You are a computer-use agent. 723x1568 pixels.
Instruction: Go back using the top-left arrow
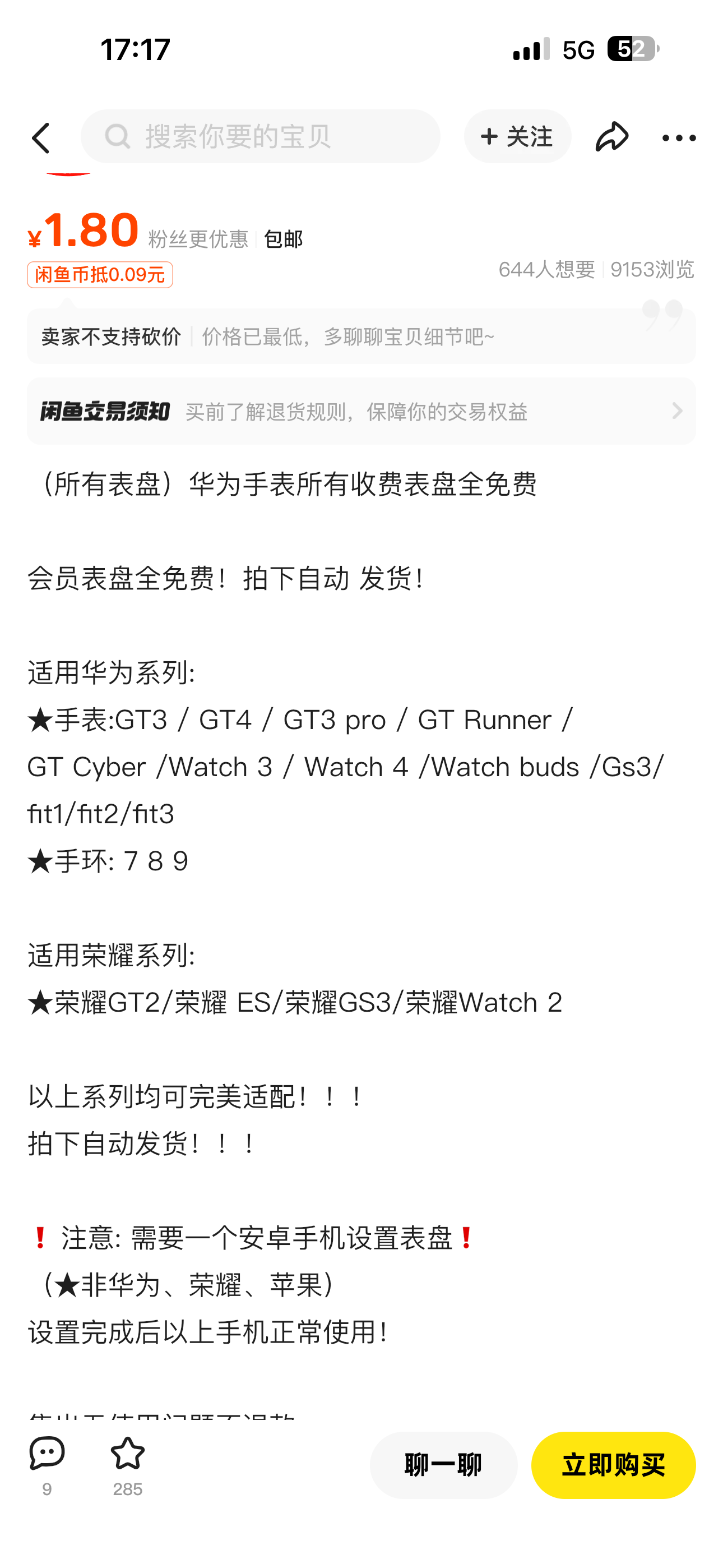41,137
